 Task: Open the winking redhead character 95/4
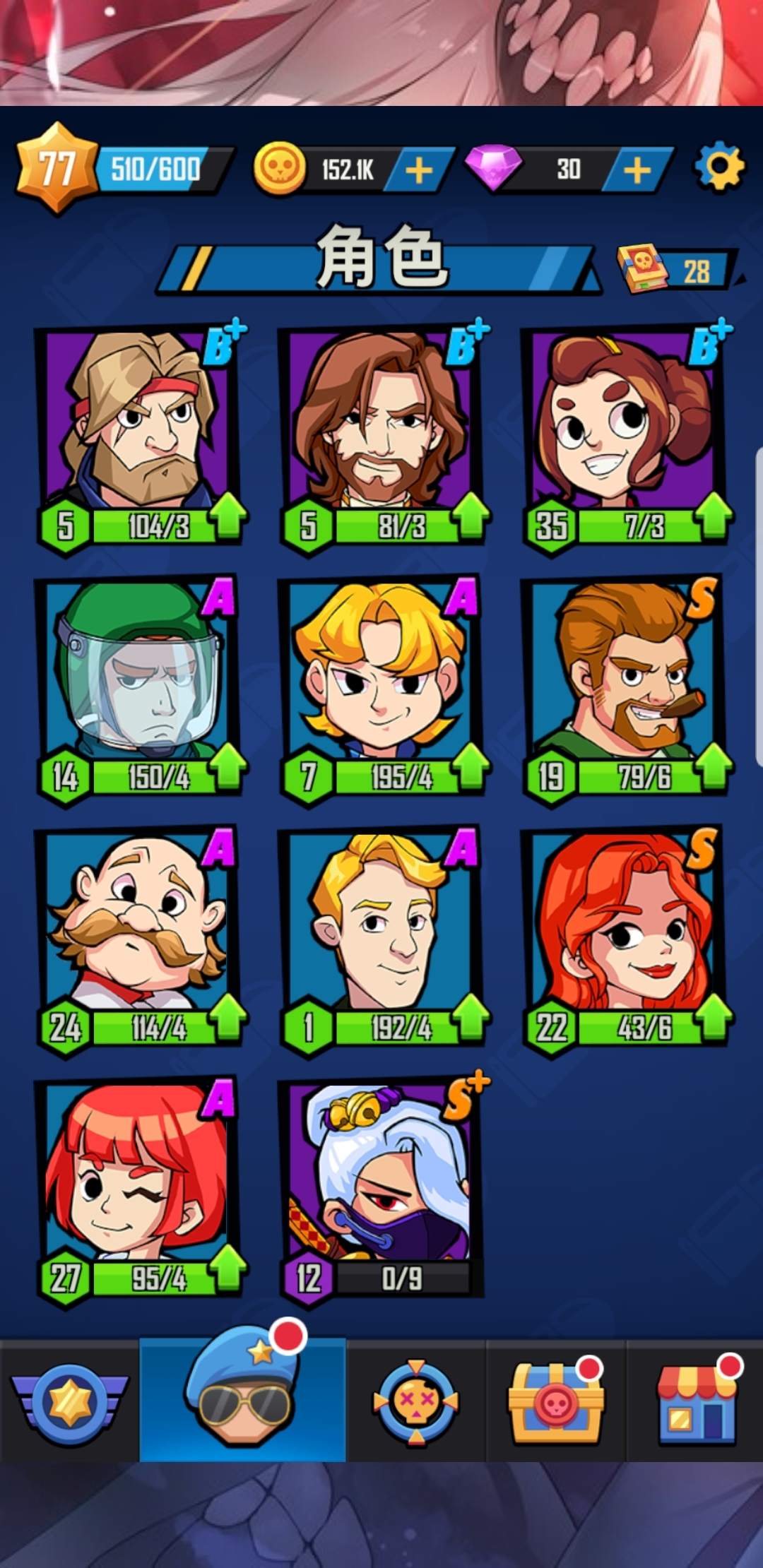pos(141,1192)
